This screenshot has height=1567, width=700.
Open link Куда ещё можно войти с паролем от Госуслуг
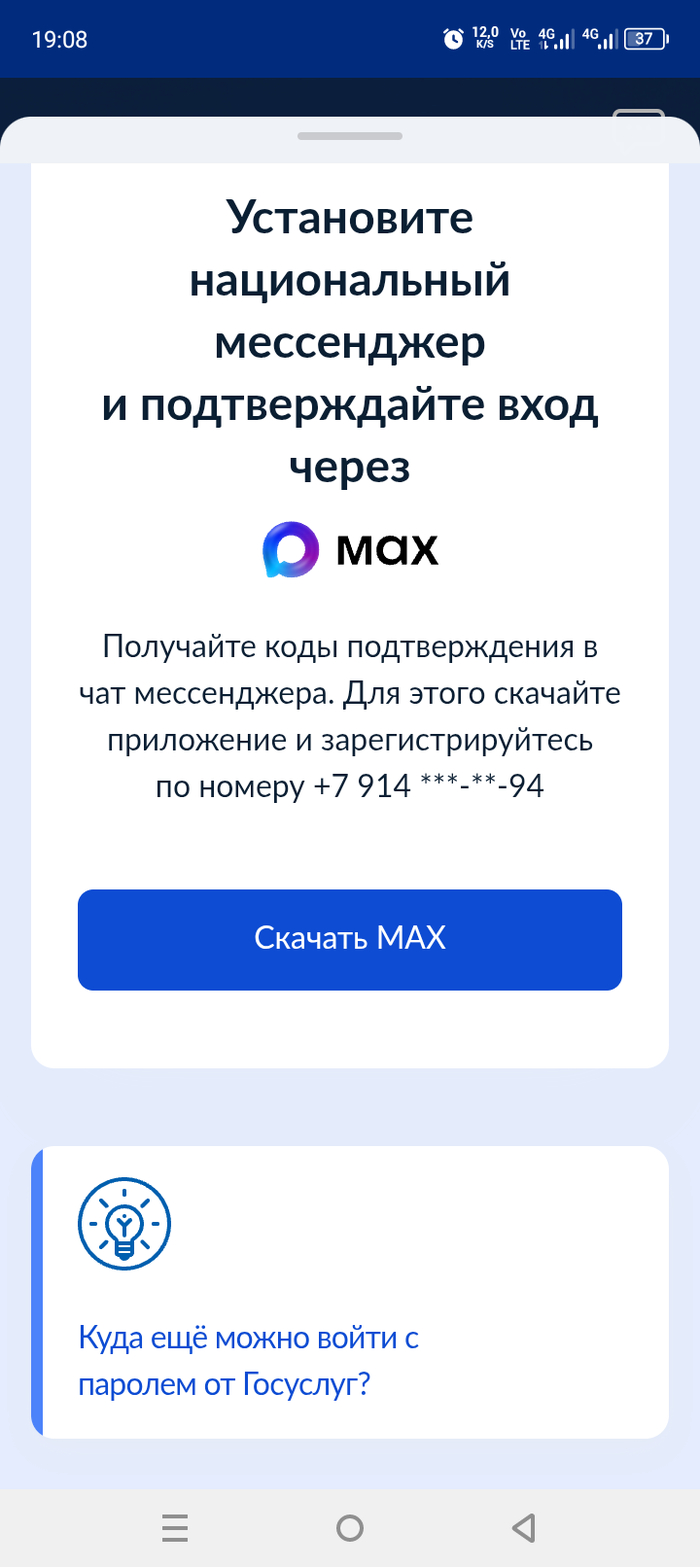coord(247,1361)
